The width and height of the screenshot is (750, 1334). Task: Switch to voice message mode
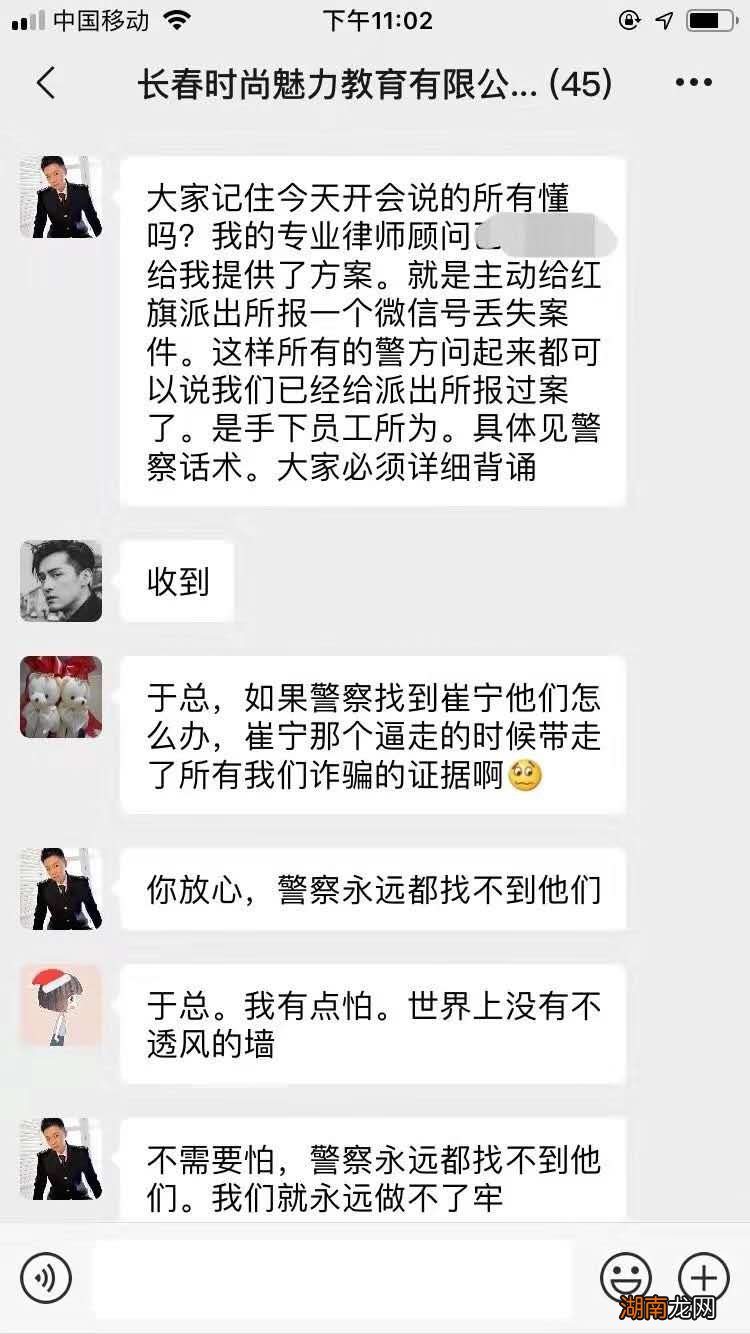coord(43,1278)
